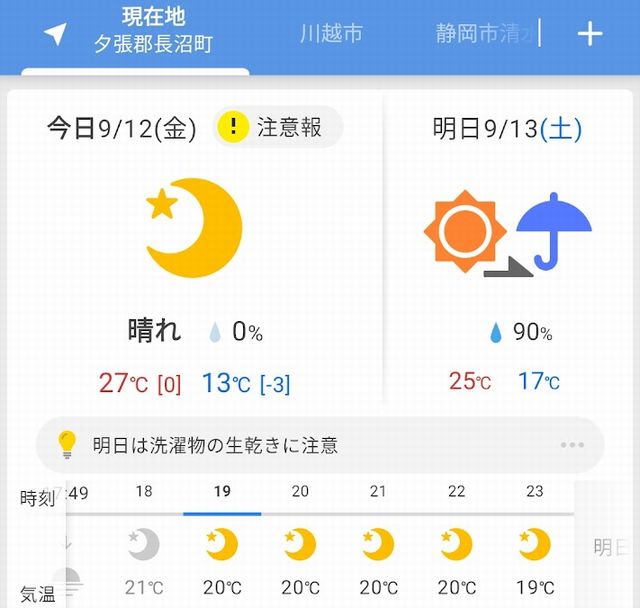Switch to the 静岡市清水 location tab
The width and height of the screenshot is (640, 608).
click(x=486, y=33)
